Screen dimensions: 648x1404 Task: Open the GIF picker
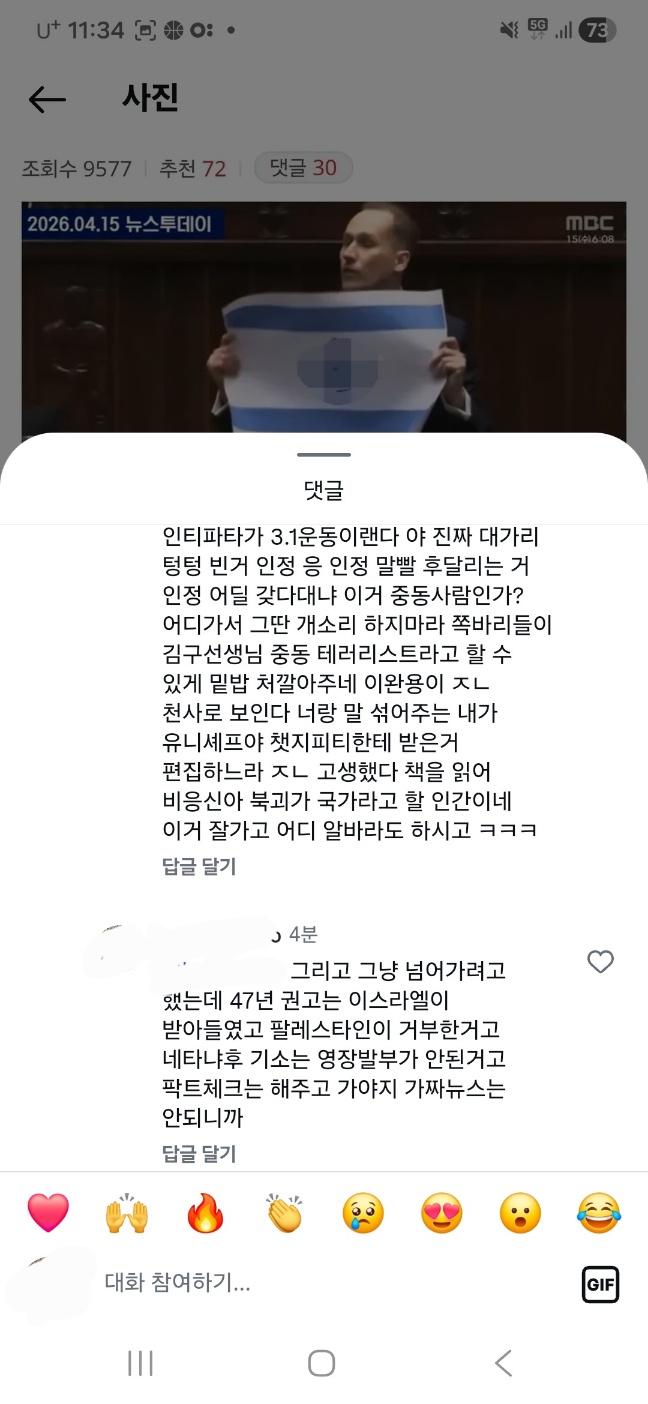pos(600,1283)
